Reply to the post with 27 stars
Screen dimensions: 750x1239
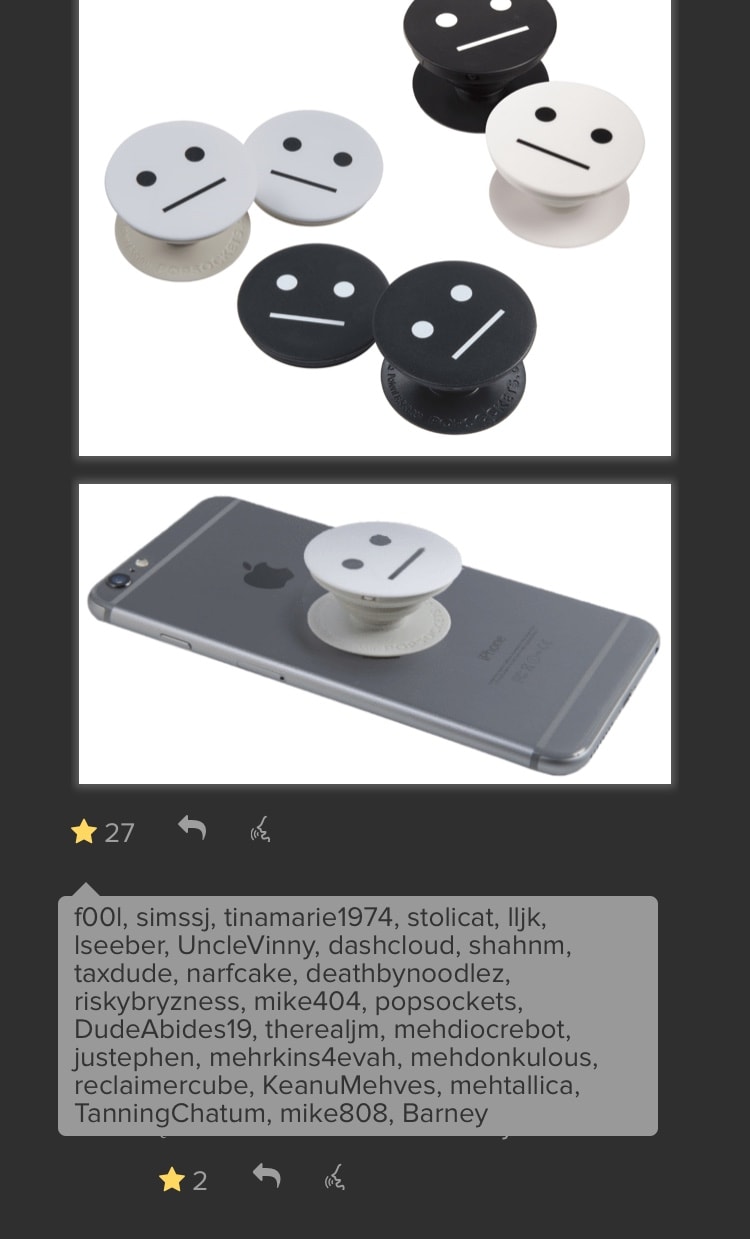[x=192, y=828]
